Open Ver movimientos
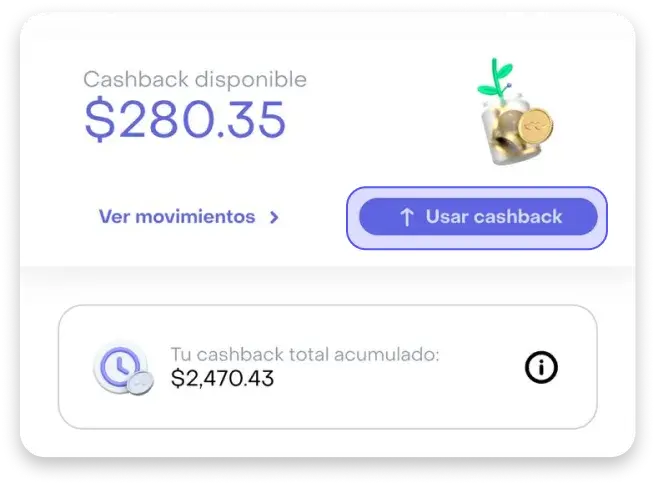 [188, 217]
